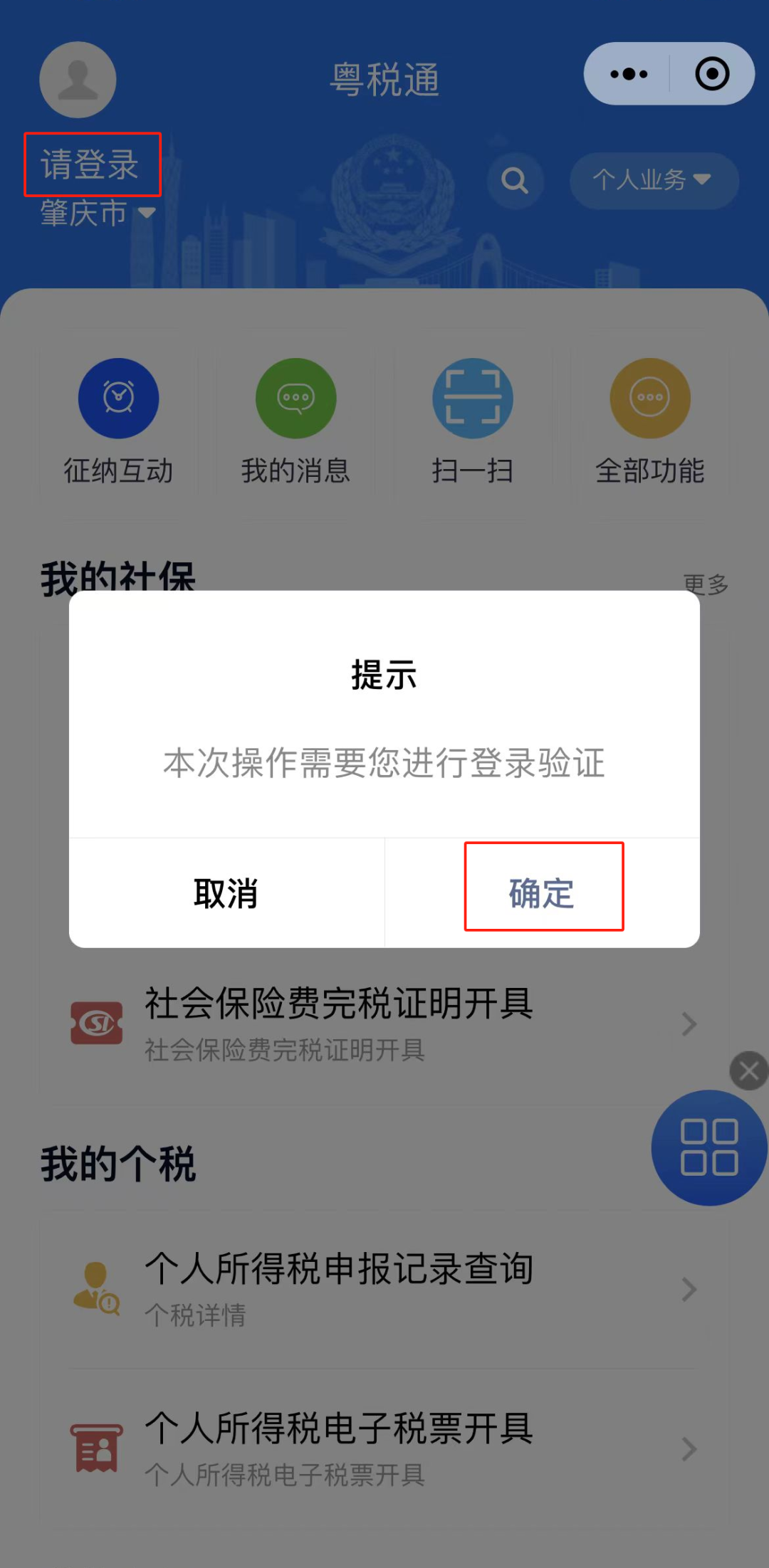Open 个人所得税电子税票开具
This screenshot has width=769, height=1568.
tap(384, 1448)
